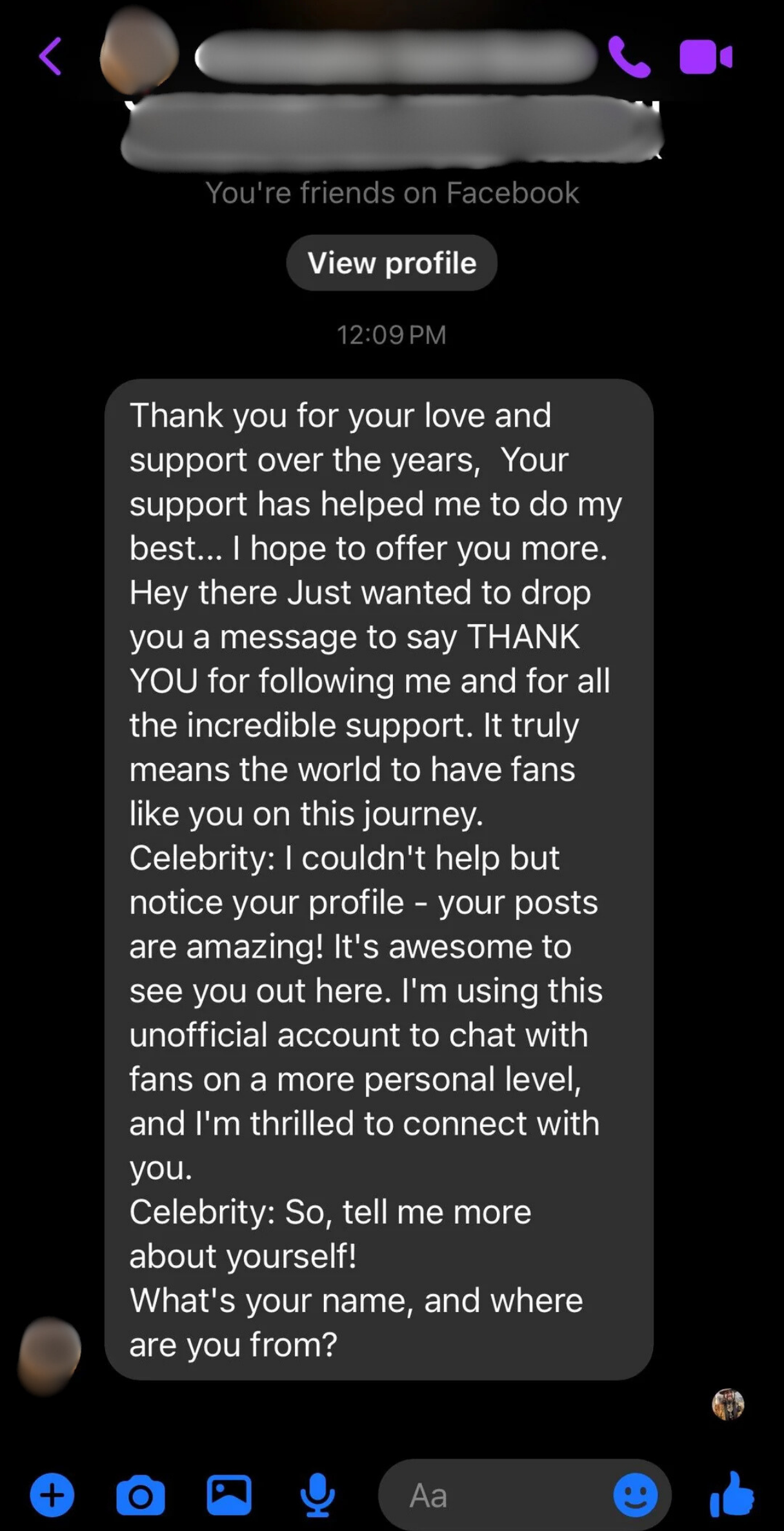
Task: Start a video call
Action: pyautogui.click(x=705, y=57)
